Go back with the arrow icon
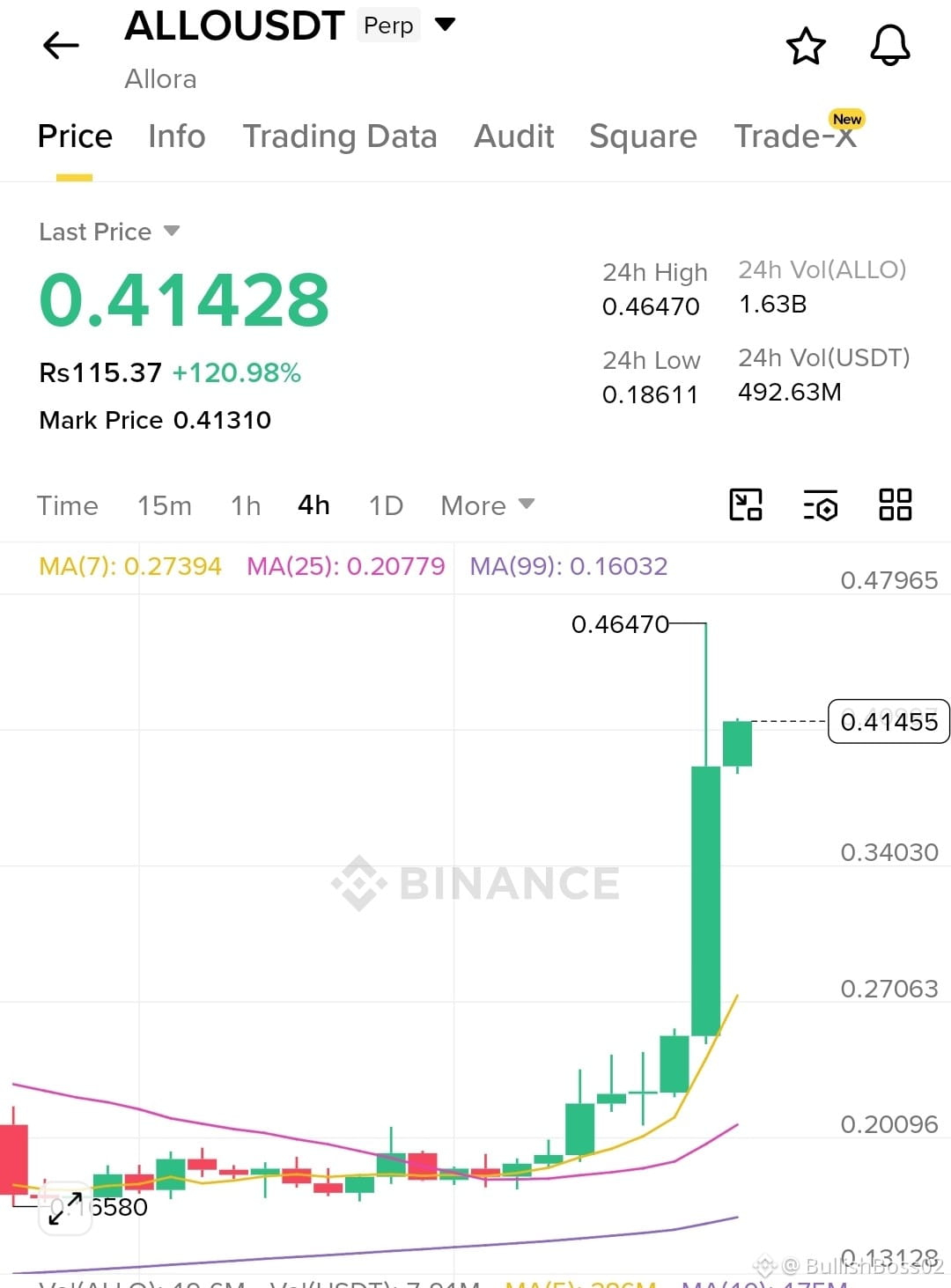The height and width of the screenshot is (1288, 951). [x=61, y=45]
